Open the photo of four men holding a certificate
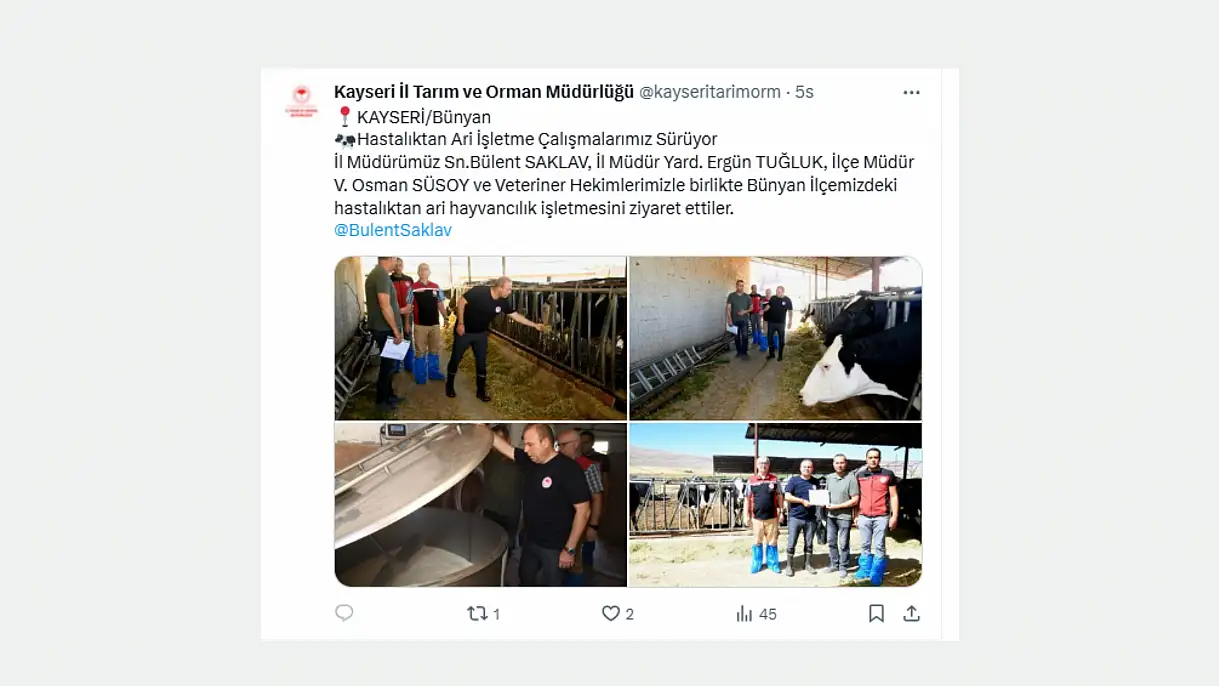This screenshot has height=686, width=1219. point(775,504)
